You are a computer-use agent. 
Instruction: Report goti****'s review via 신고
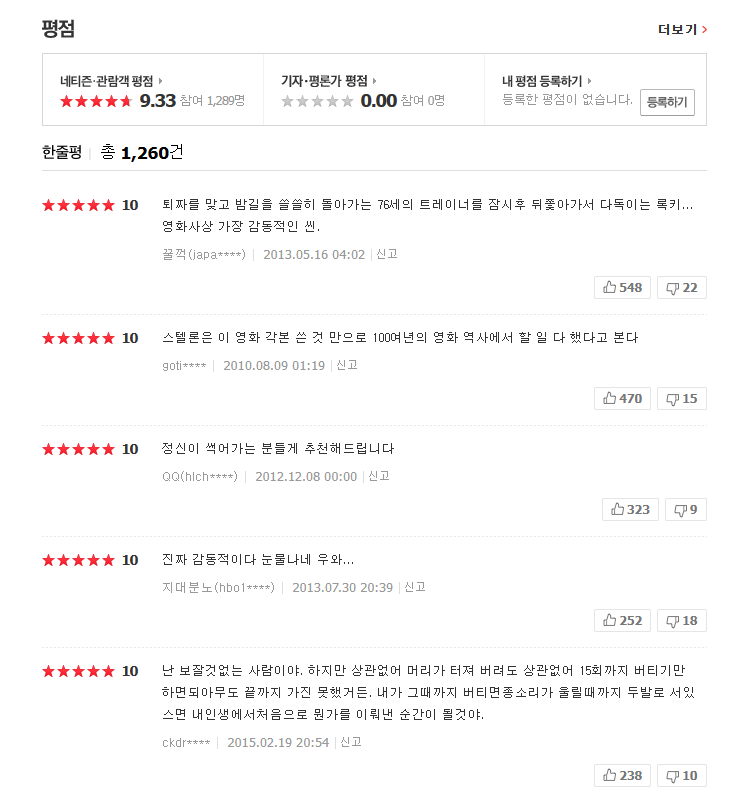(347, 365)
